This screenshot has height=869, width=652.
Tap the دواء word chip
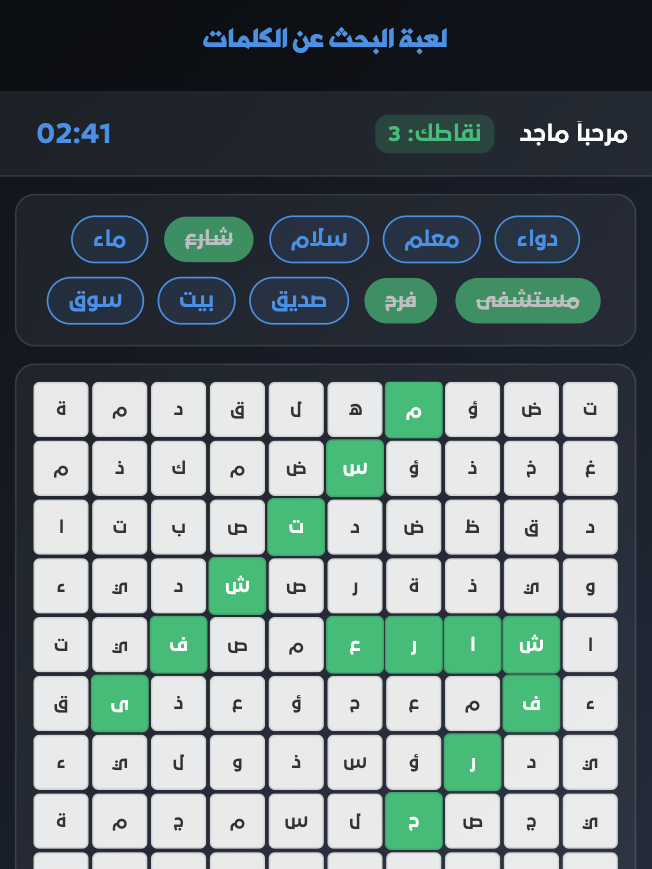pos(537,240)
